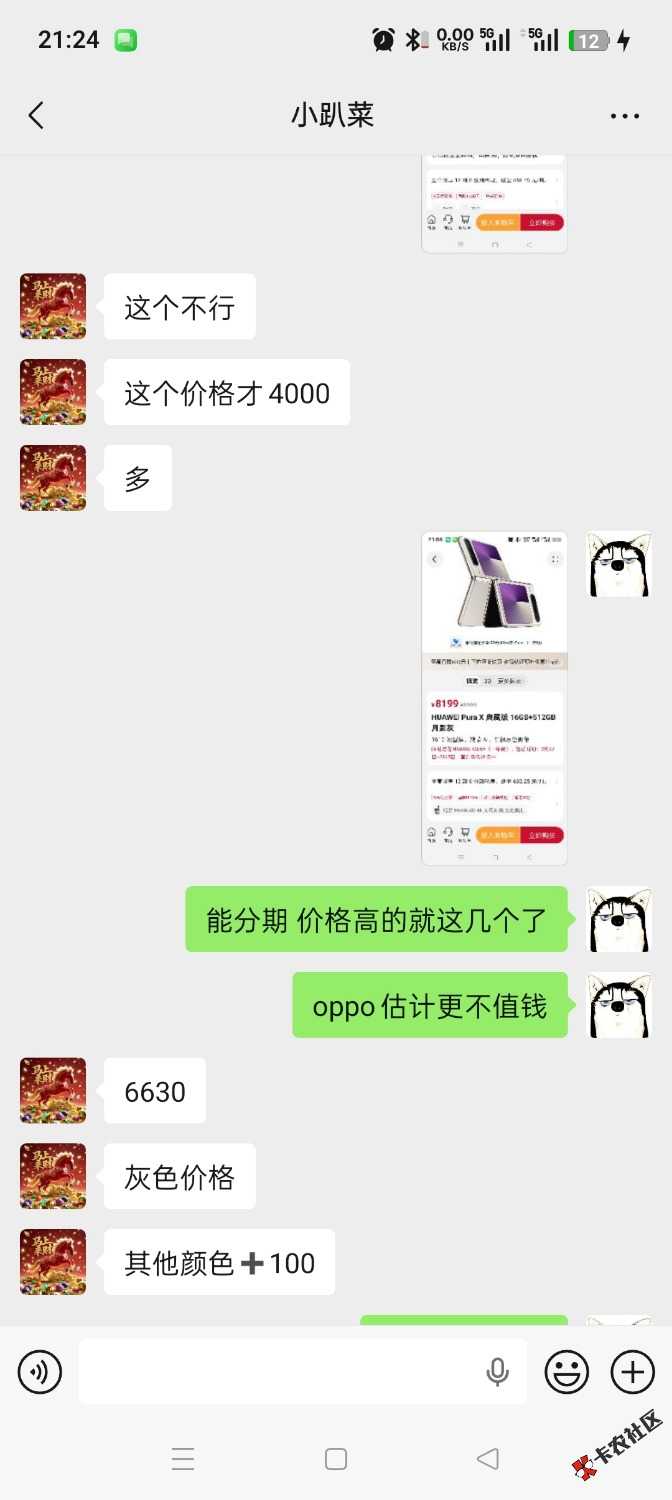
Task: Open the contact's avatar beside 这个不行
Action: (x=53, y=306)
